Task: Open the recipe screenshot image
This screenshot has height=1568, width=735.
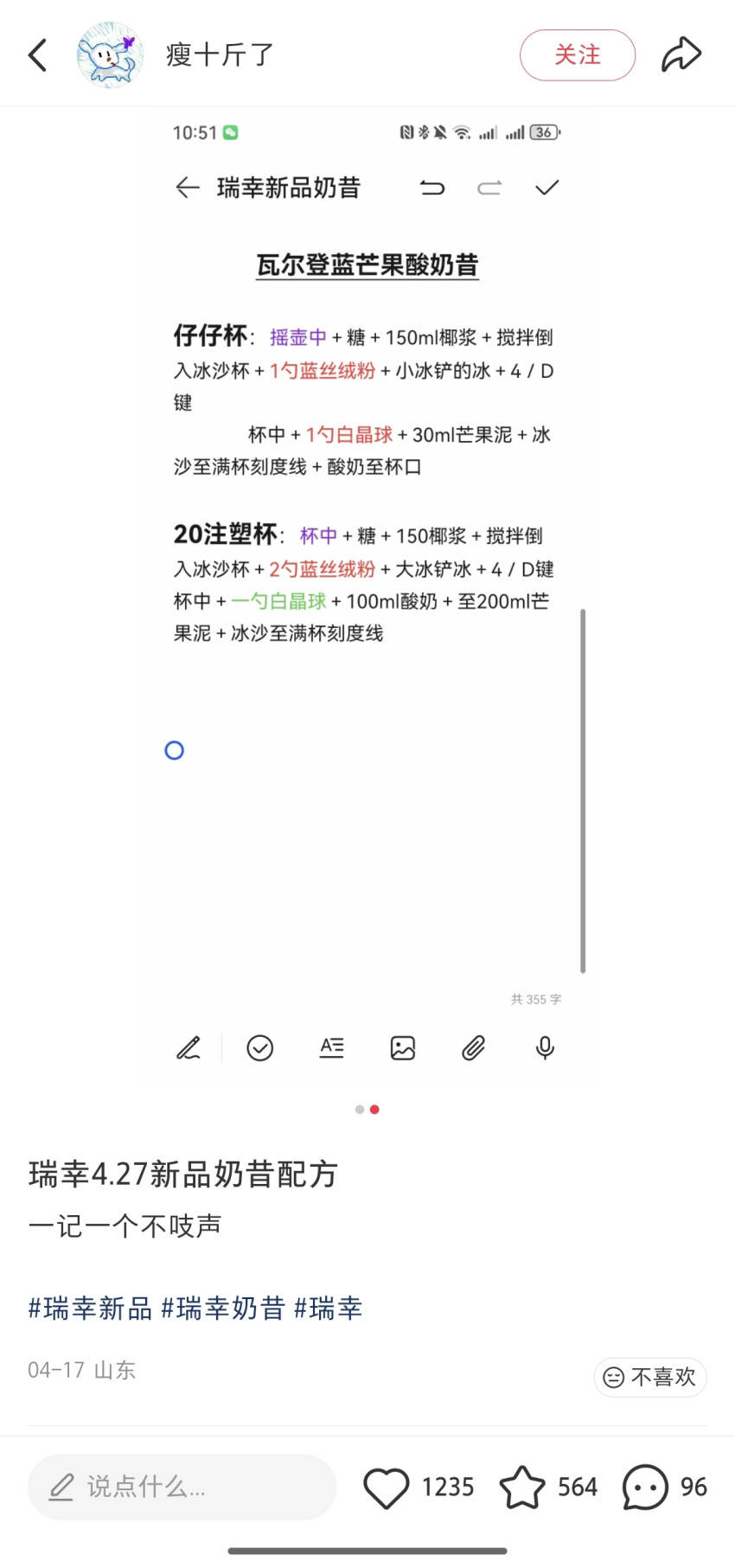Action: tap(367, 597)
